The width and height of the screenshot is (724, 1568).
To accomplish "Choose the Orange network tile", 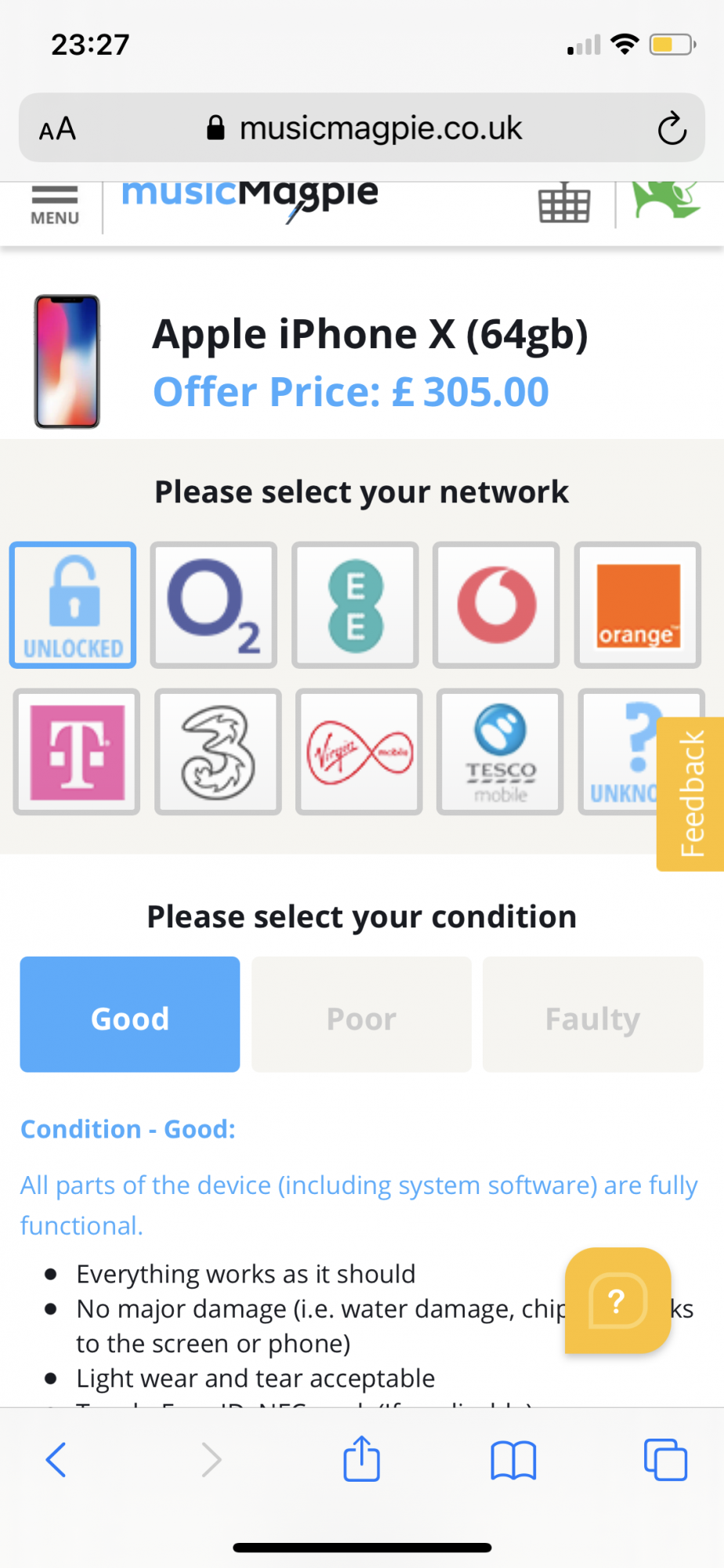I will click(637, 605).
